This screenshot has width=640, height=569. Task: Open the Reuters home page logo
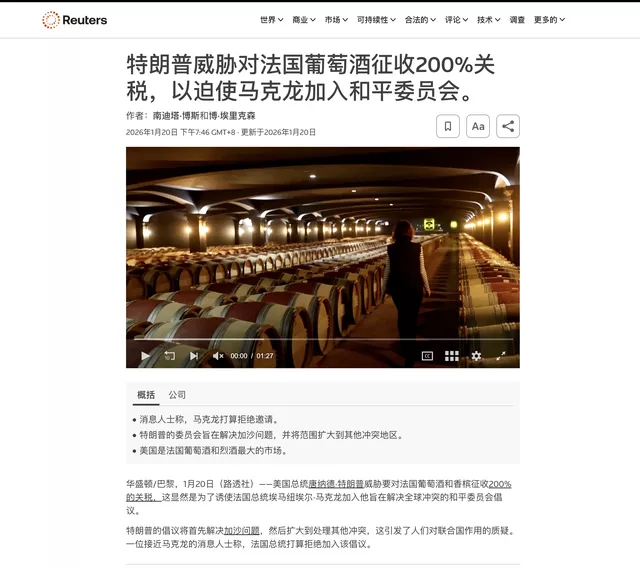tap(74, 20)
